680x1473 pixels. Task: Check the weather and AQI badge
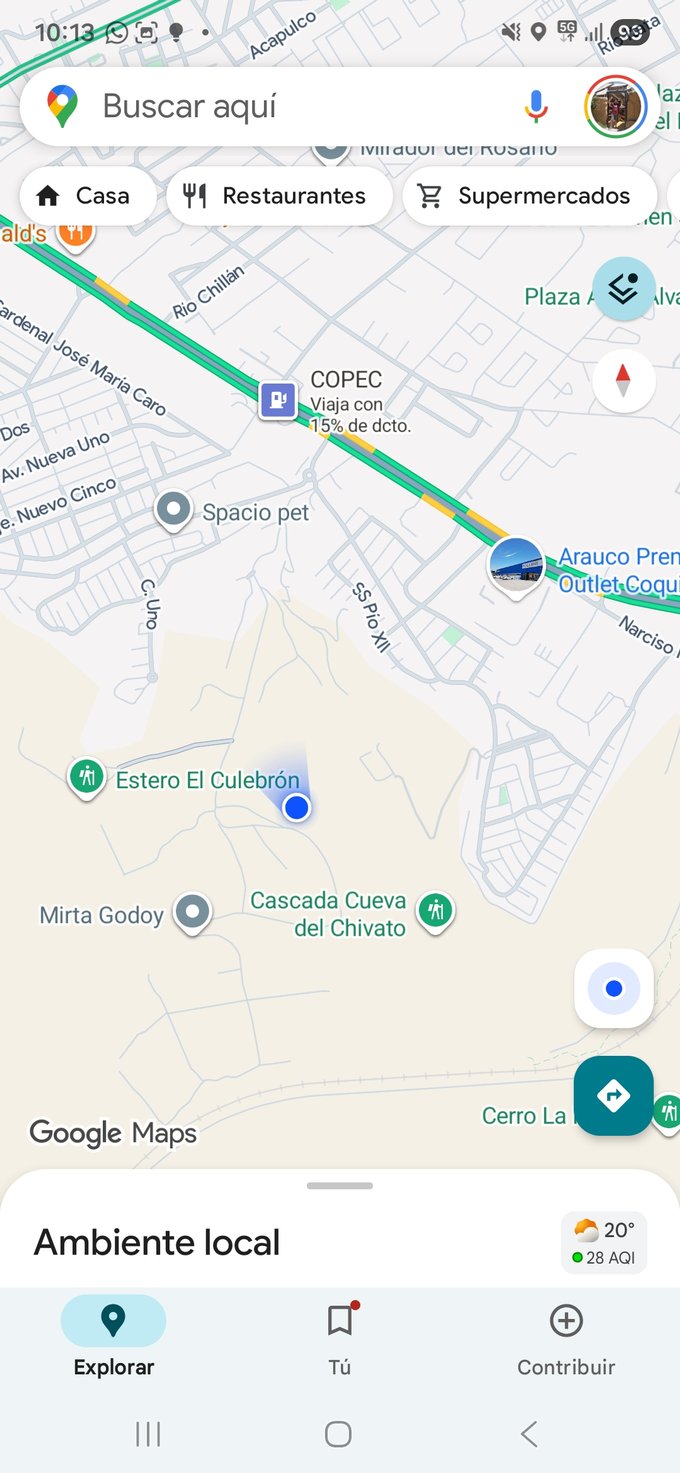pos(604,1243)
